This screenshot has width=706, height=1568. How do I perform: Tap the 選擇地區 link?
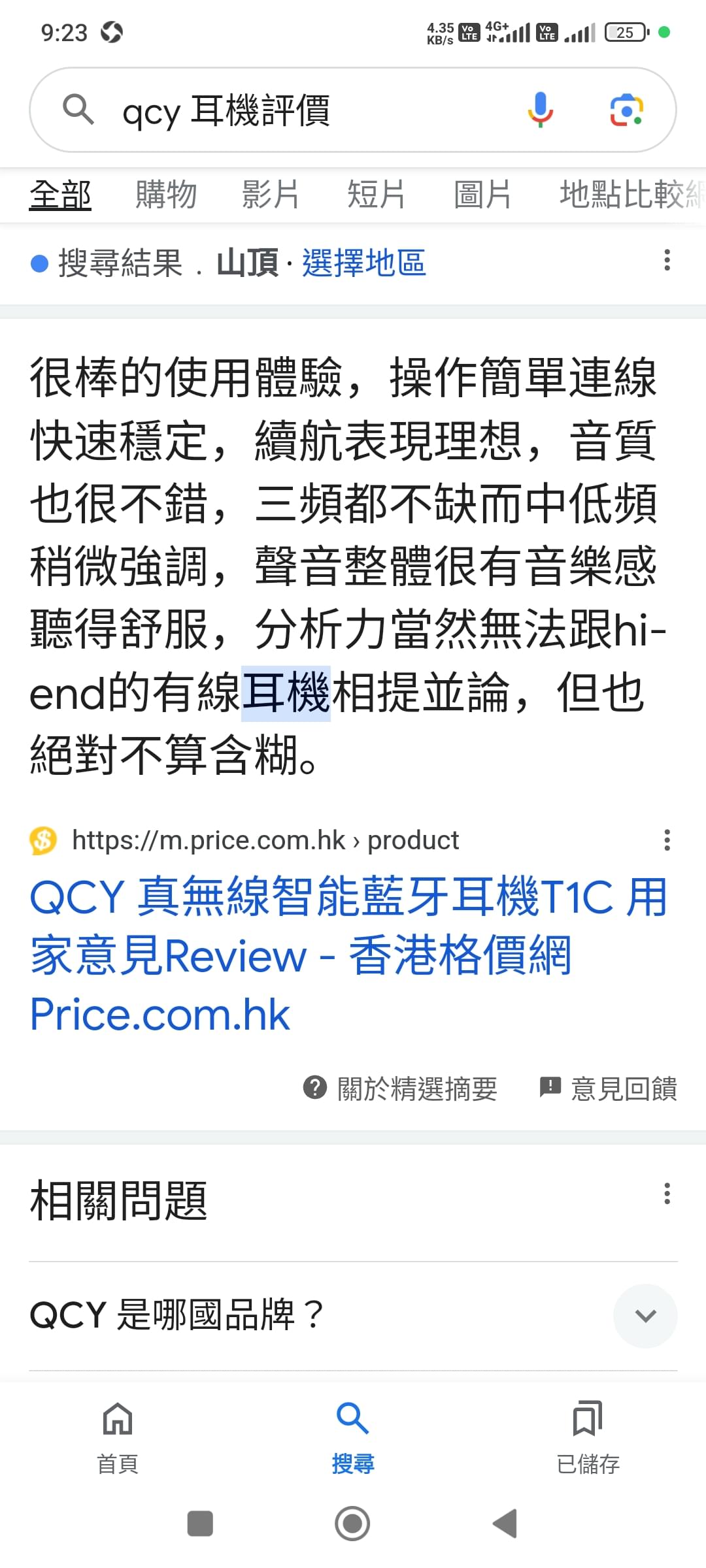pos(364,263)
